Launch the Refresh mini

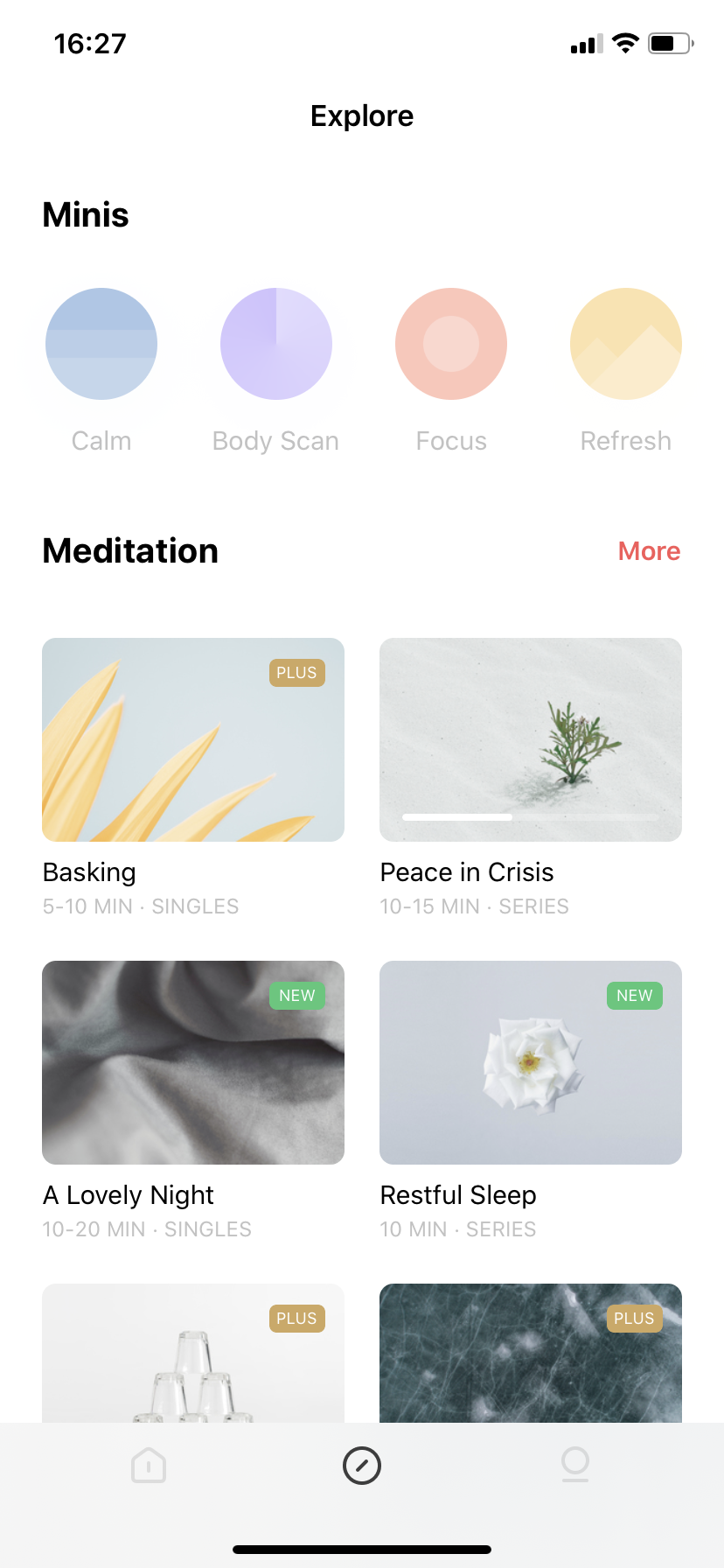626,344
